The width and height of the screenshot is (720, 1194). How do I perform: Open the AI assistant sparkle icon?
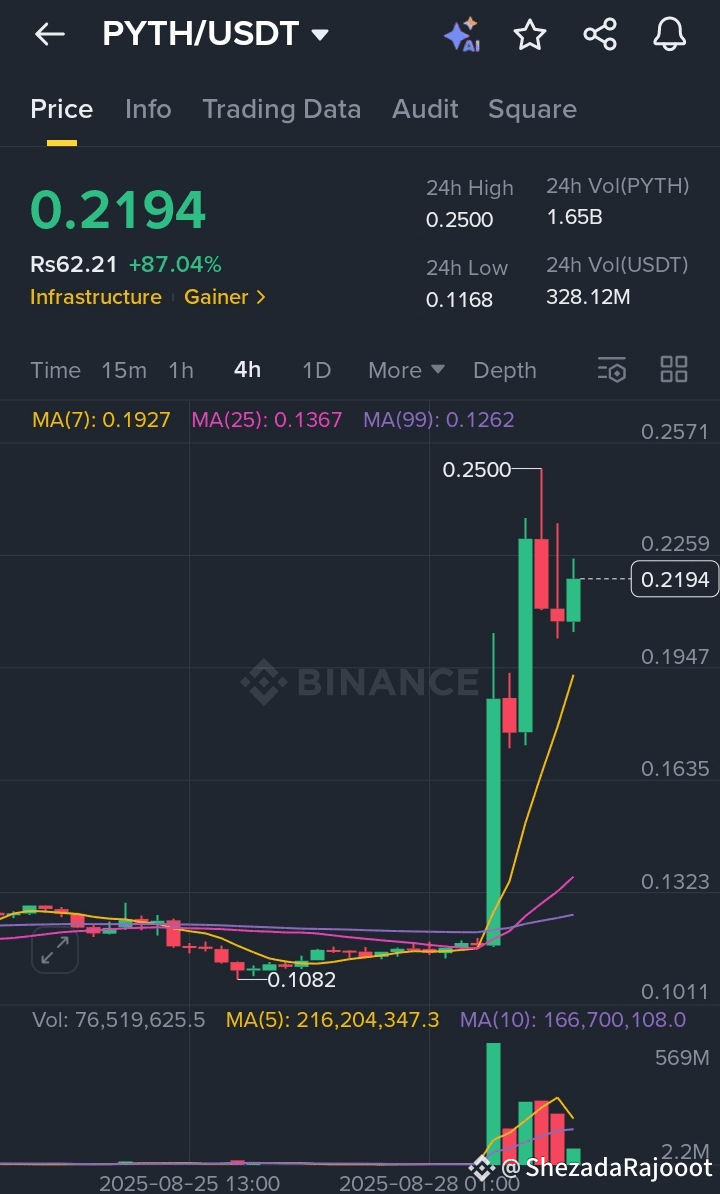click(x=461, y=35)
